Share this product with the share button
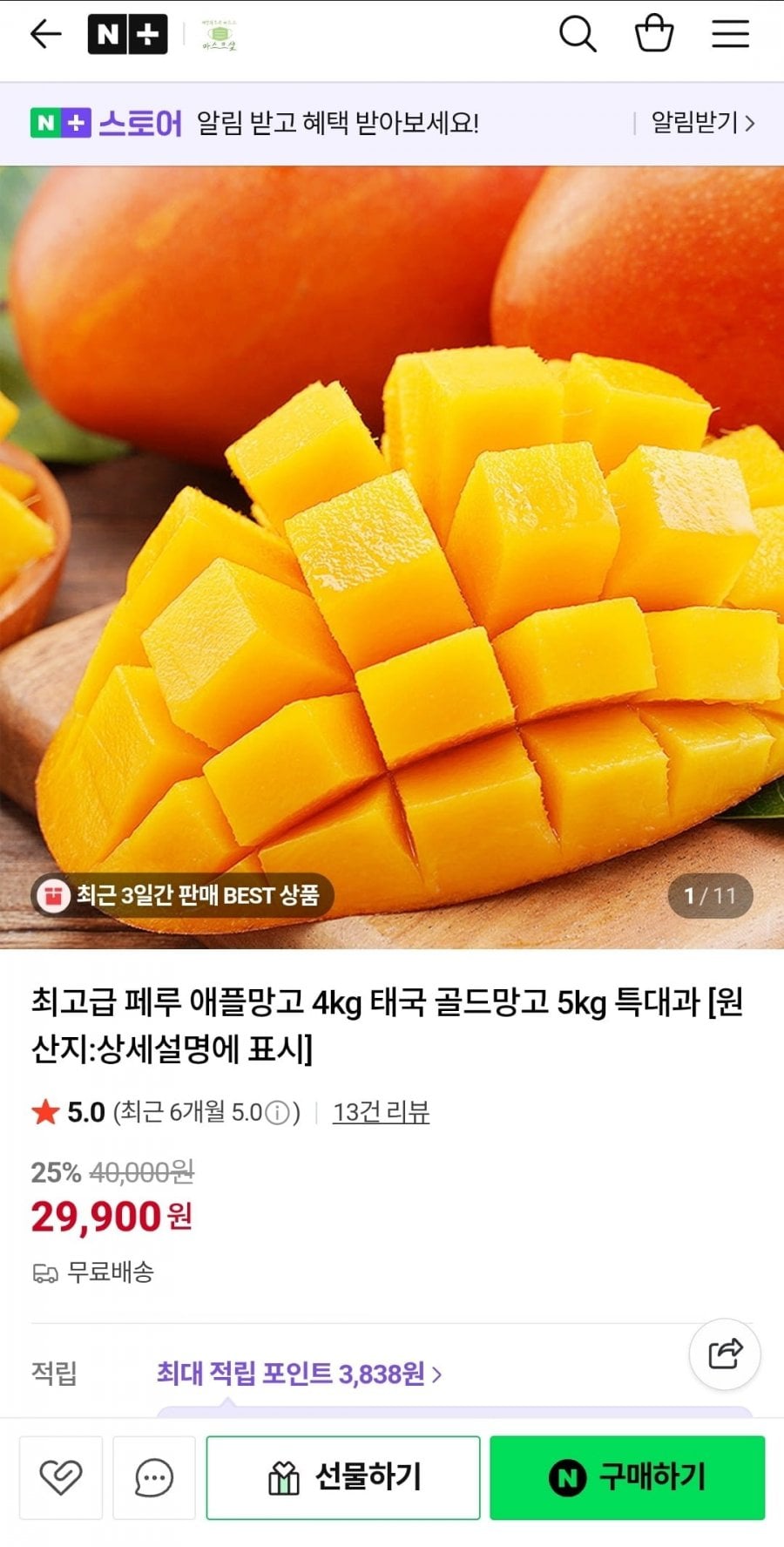 coord(725,1354)
